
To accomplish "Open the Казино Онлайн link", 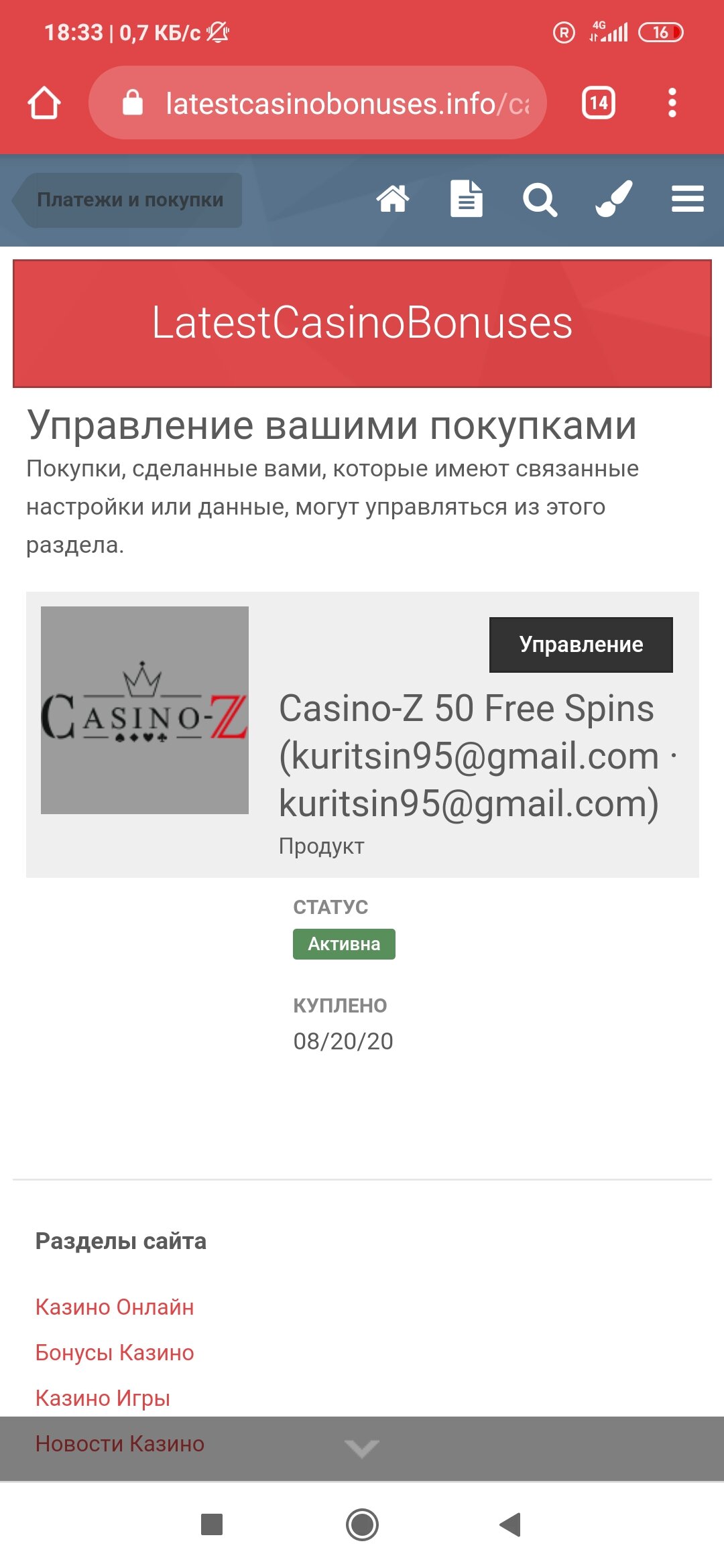I will point(115,1307).
